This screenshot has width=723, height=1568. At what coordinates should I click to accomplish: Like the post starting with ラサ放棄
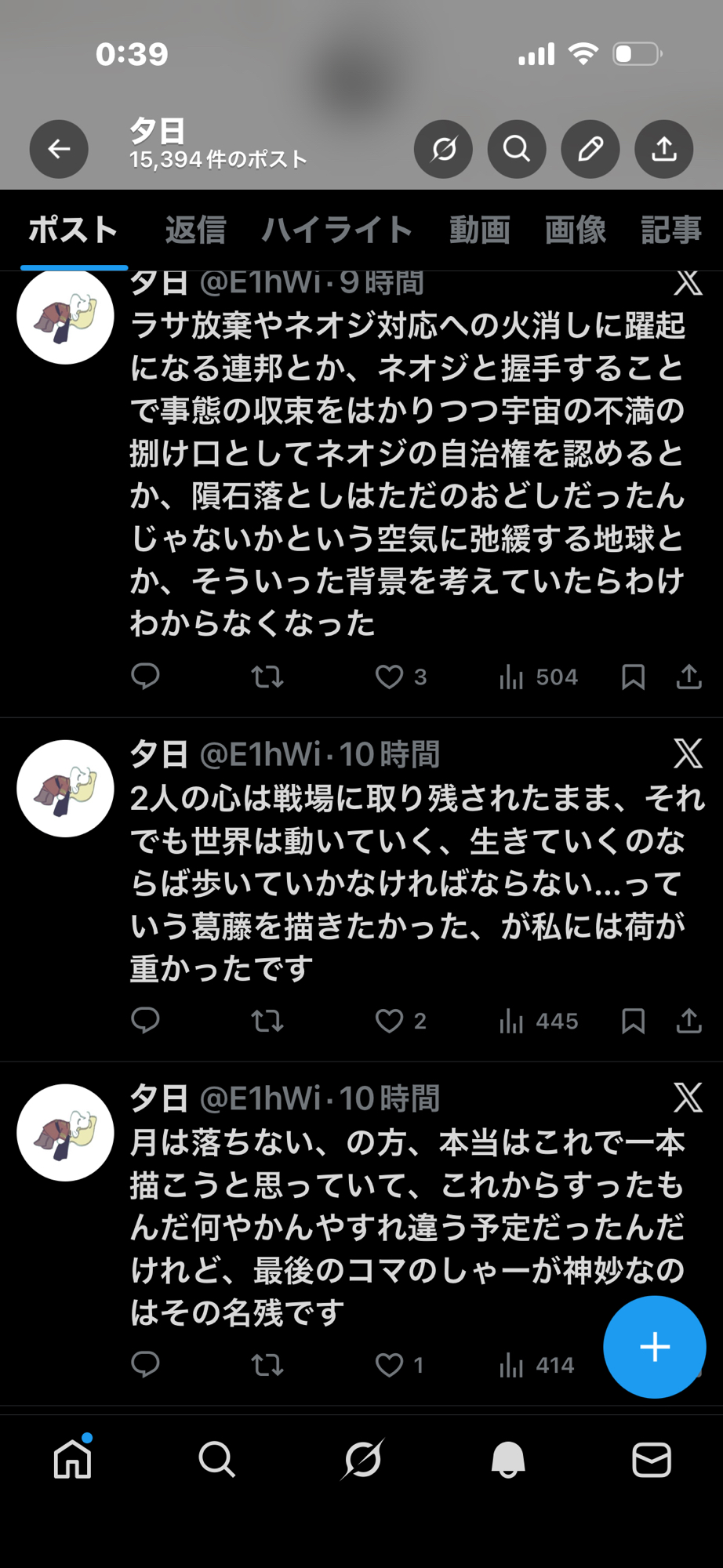[389, 677]
